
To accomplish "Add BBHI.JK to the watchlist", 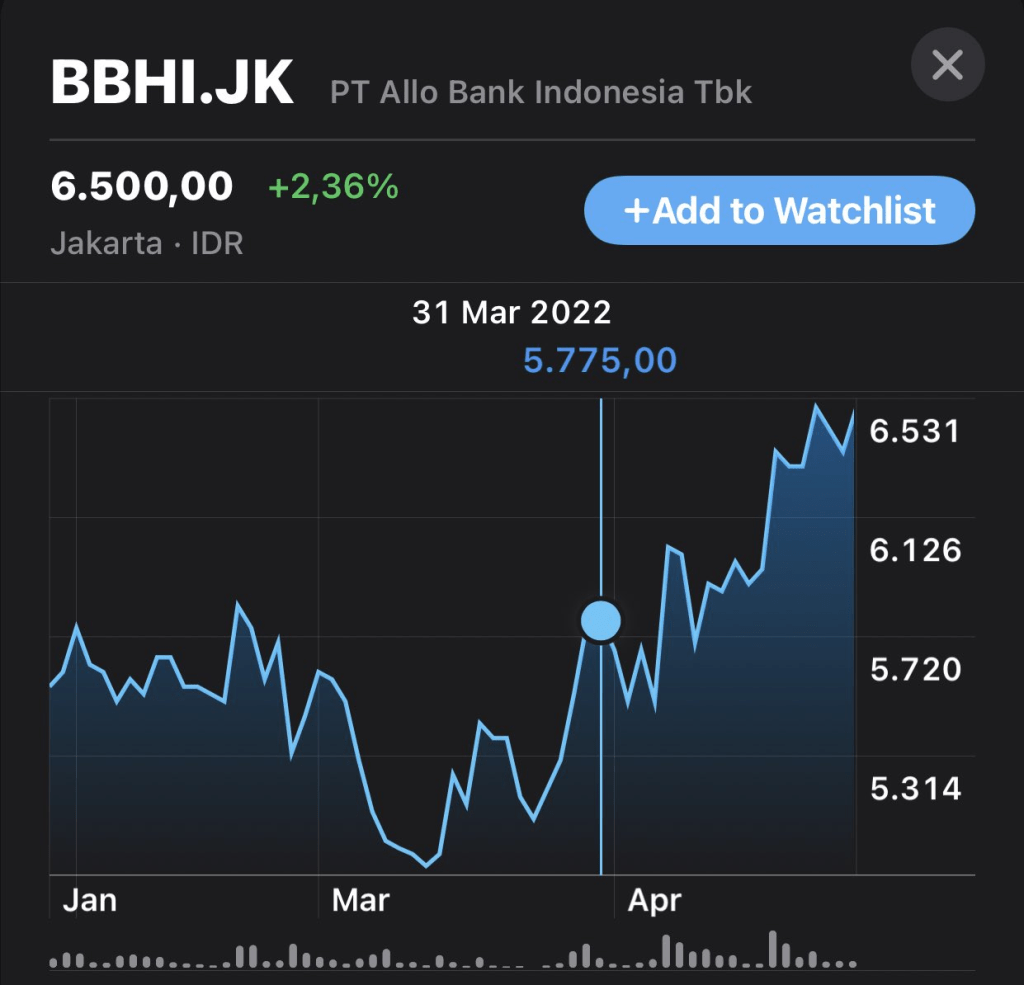I will tap(779, 211).
